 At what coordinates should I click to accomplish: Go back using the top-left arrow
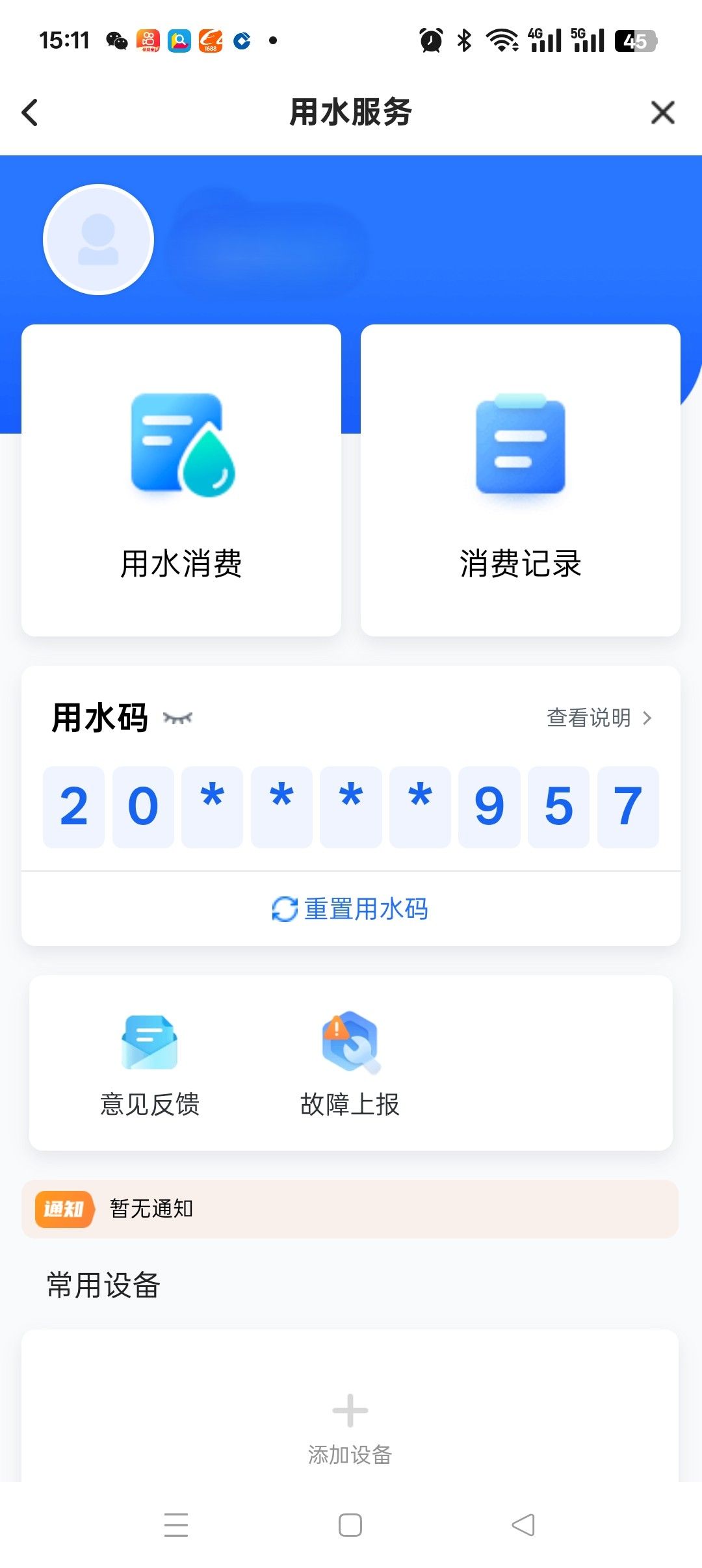(x=30, y=112)
